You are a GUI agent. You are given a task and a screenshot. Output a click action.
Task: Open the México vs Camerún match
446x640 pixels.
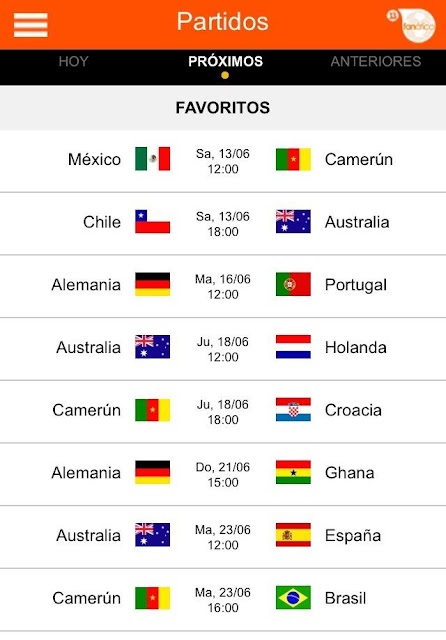tap(223, 161)
